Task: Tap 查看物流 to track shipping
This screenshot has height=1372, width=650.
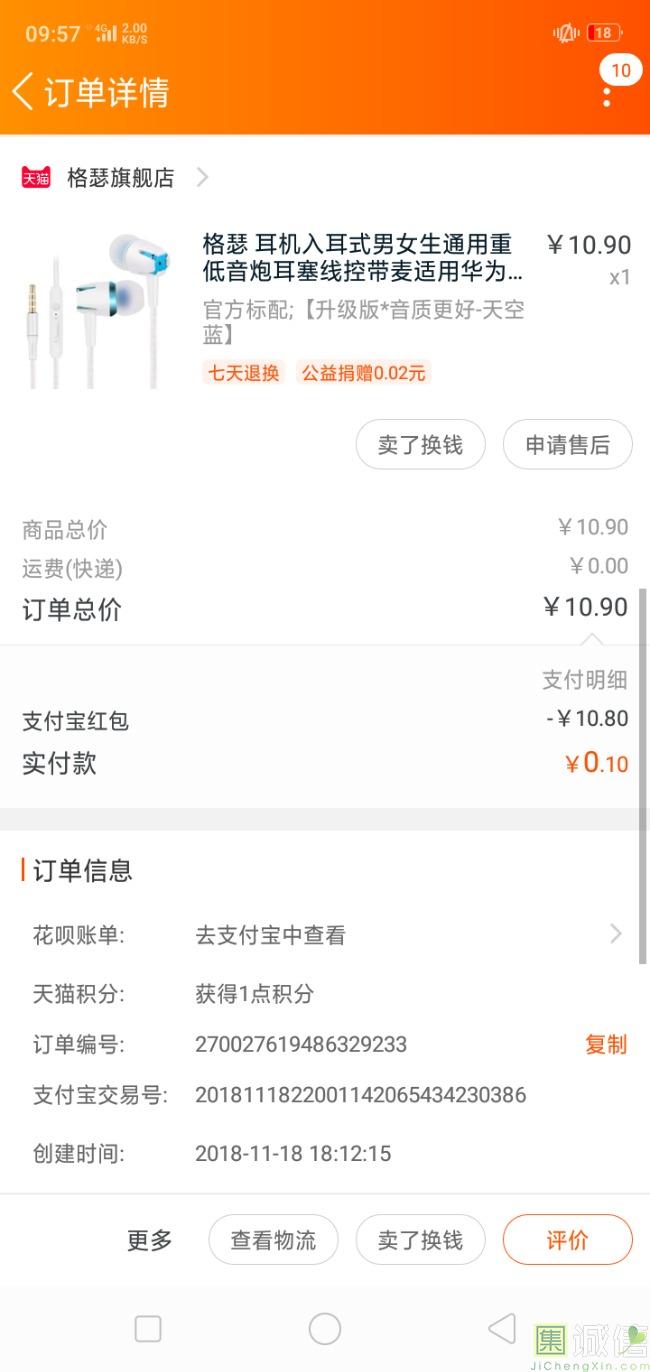Action: 273,1240
